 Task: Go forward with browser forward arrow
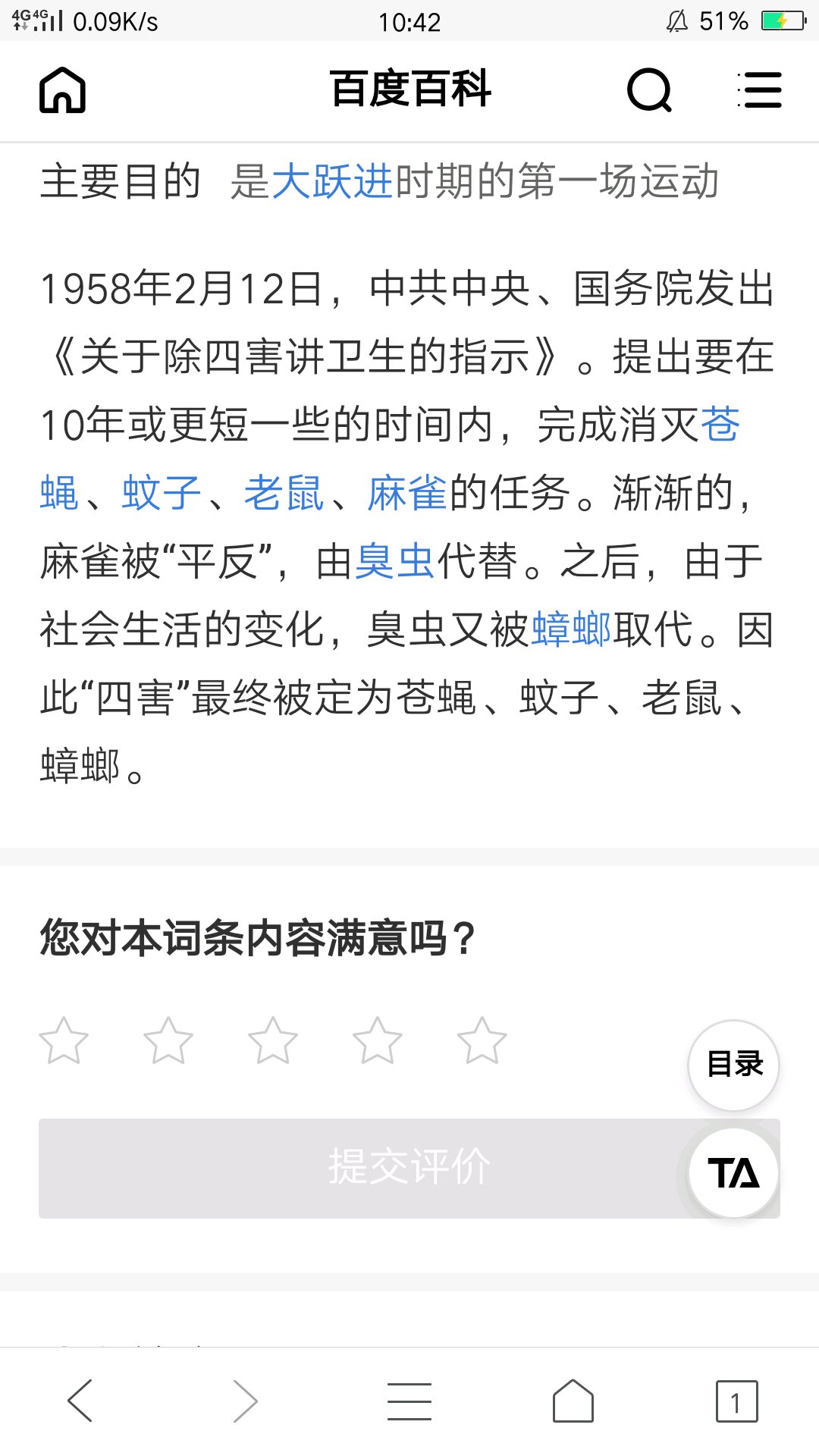[x=245, y=1401]
